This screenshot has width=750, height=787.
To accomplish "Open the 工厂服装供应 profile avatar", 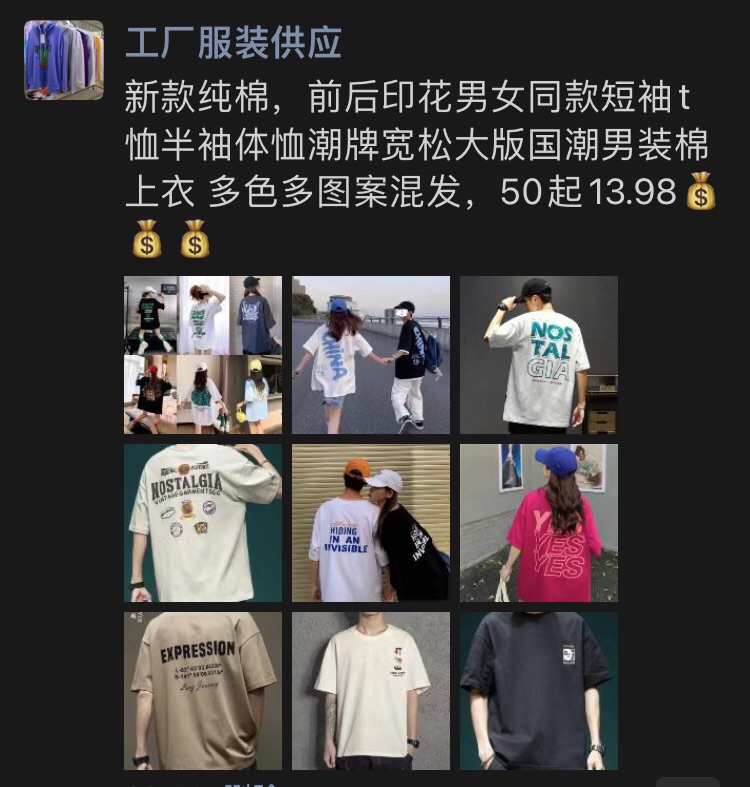I will [x=64, y=60].
